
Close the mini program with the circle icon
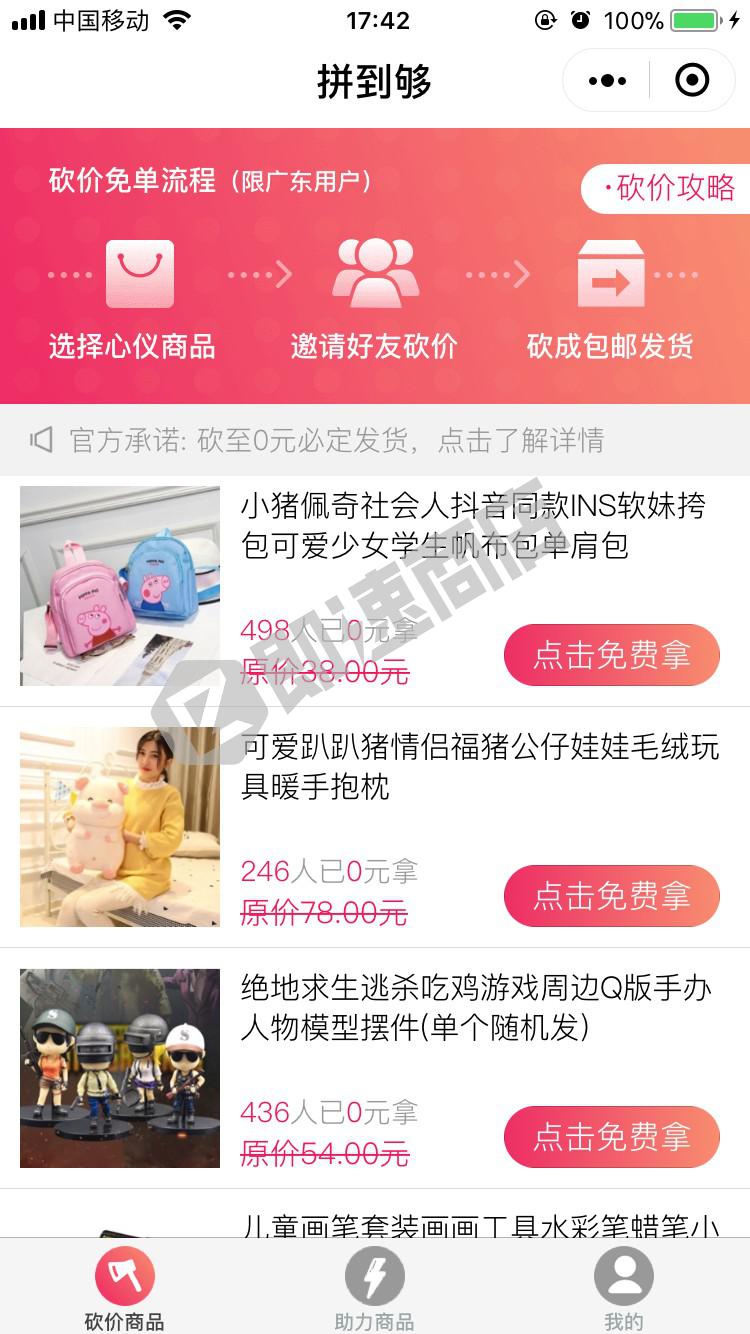coord(692,81)
